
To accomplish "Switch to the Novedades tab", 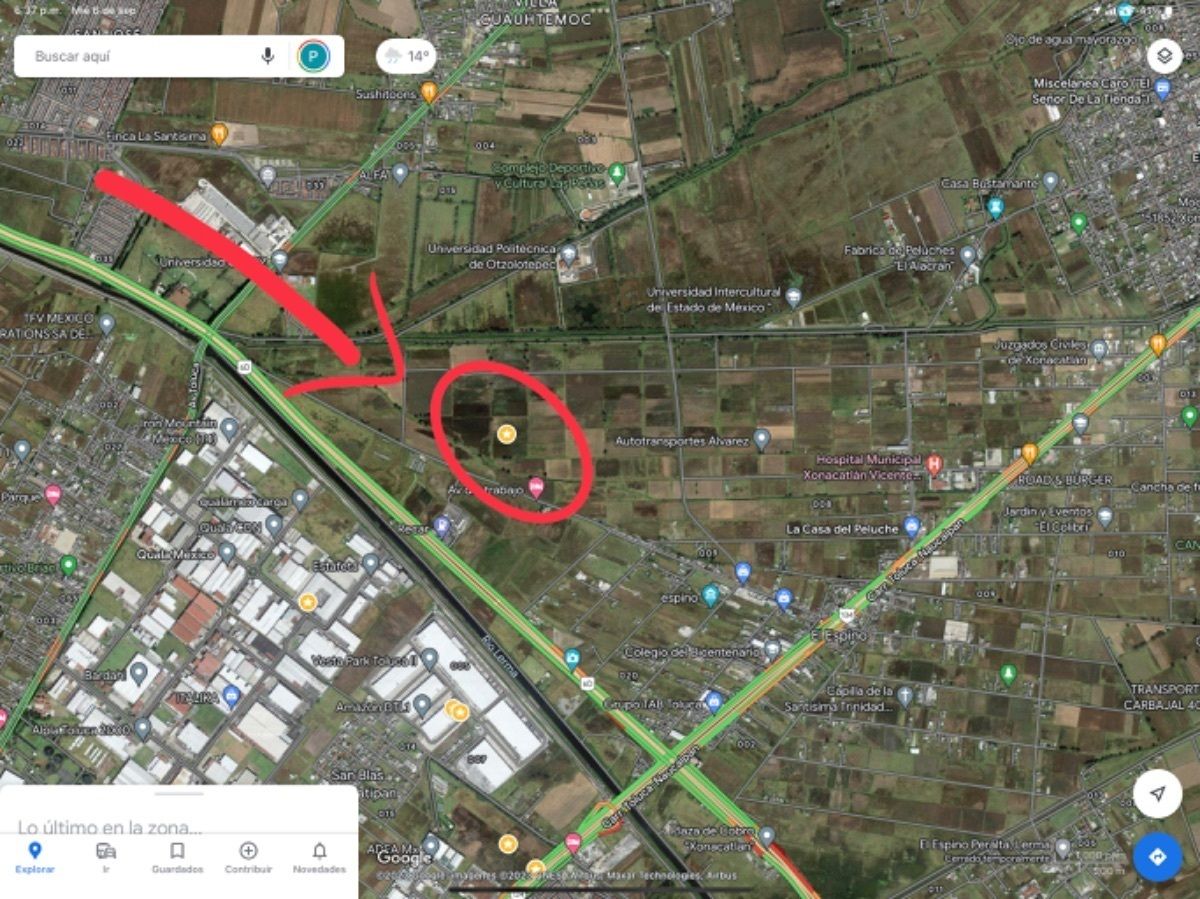I will [319, 857].
